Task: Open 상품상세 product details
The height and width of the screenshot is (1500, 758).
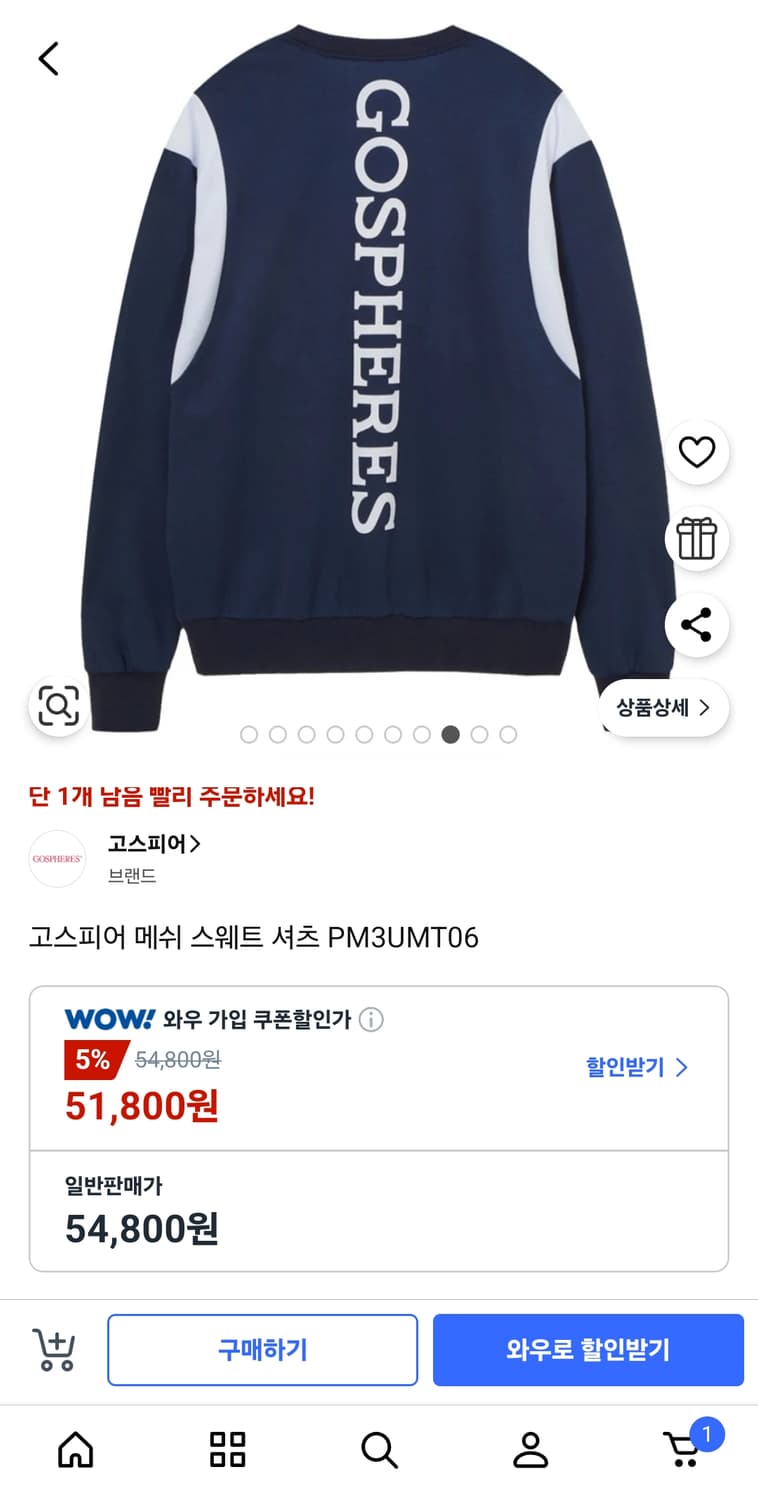Action: (x=663, y=707)
